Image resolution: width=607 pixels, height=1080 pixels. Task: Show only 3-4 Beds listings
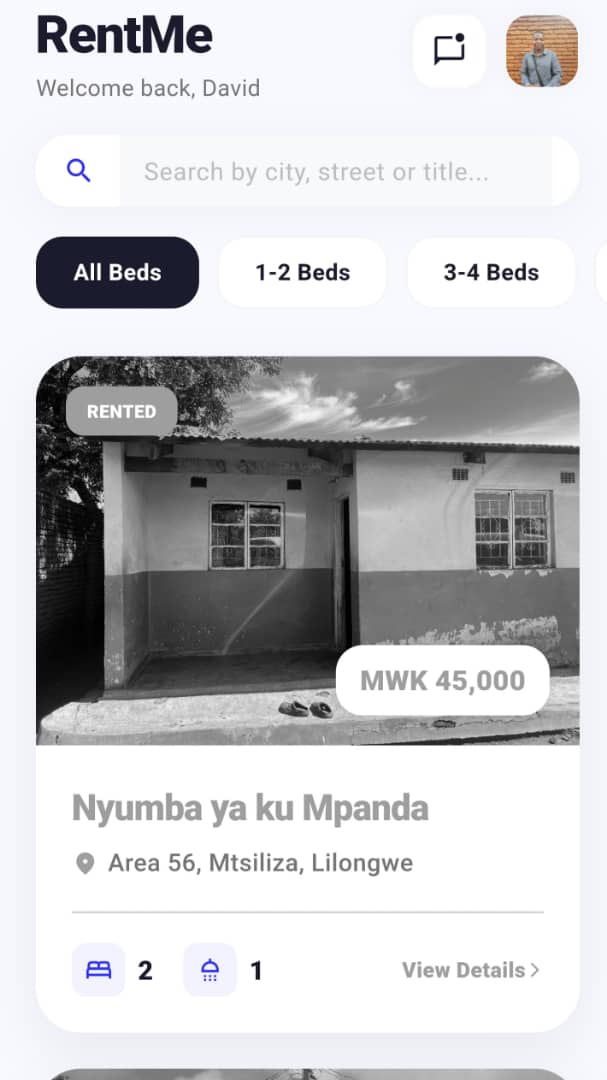491,272
